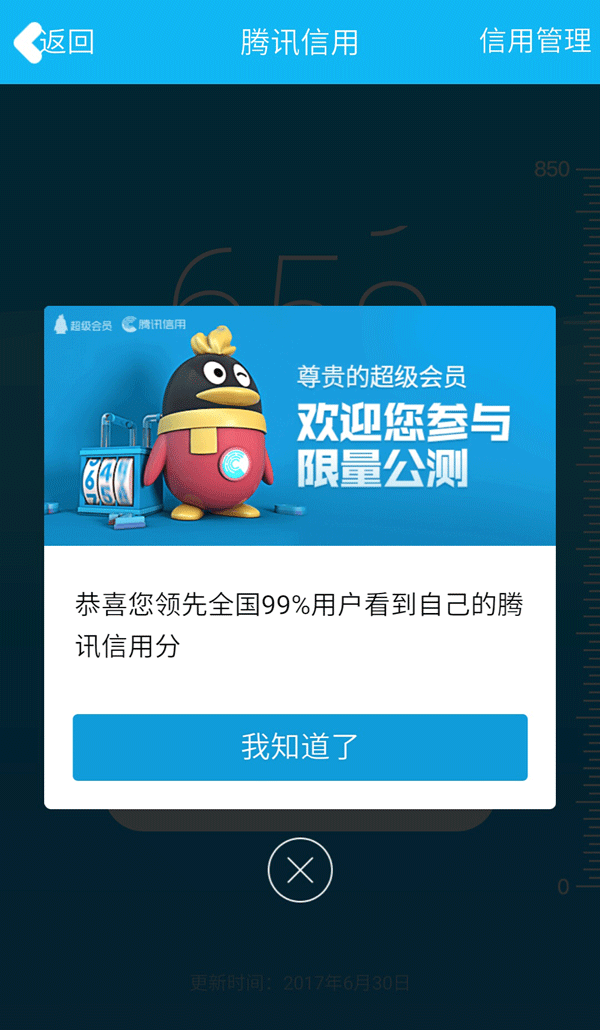Viewport: 600px width, 1030px height.
Task: Confirm with the 我知道了 button
Action: (300, 747)
